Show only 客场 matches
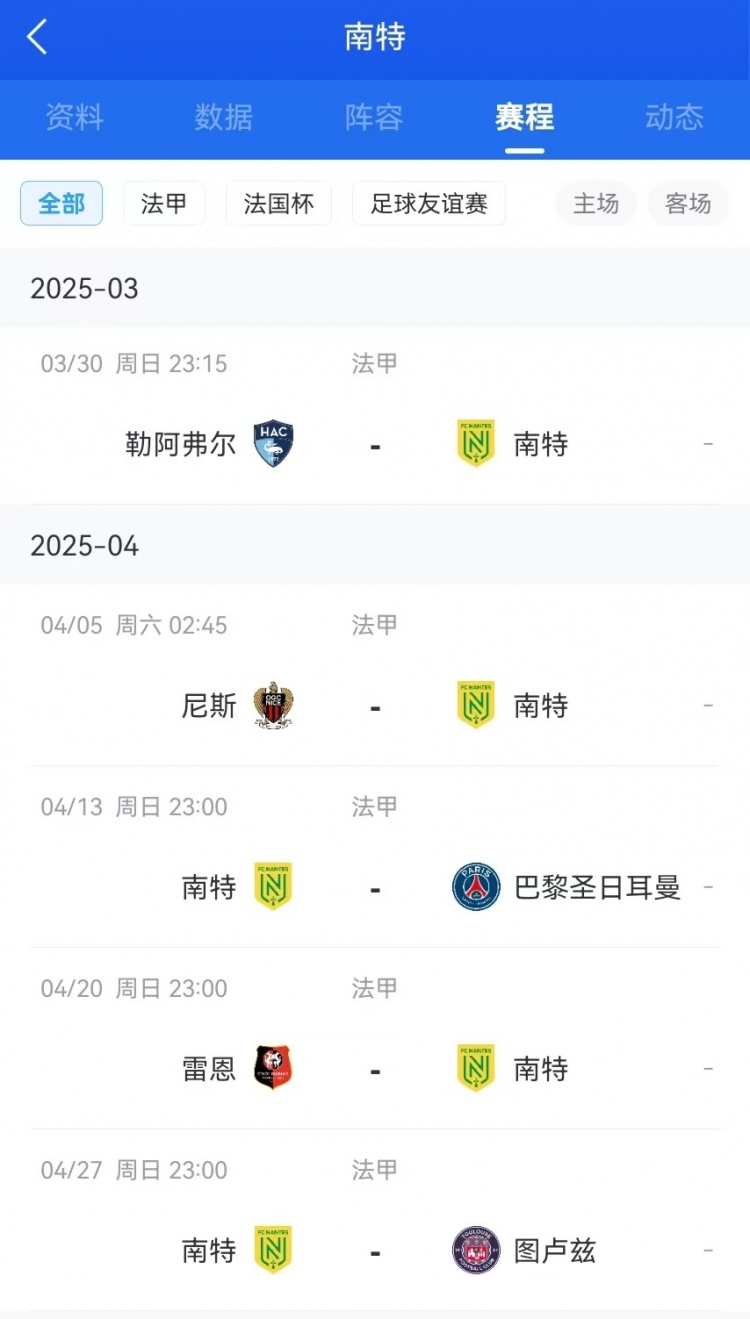Screen dimensions: 750x1319 point(688,204)
